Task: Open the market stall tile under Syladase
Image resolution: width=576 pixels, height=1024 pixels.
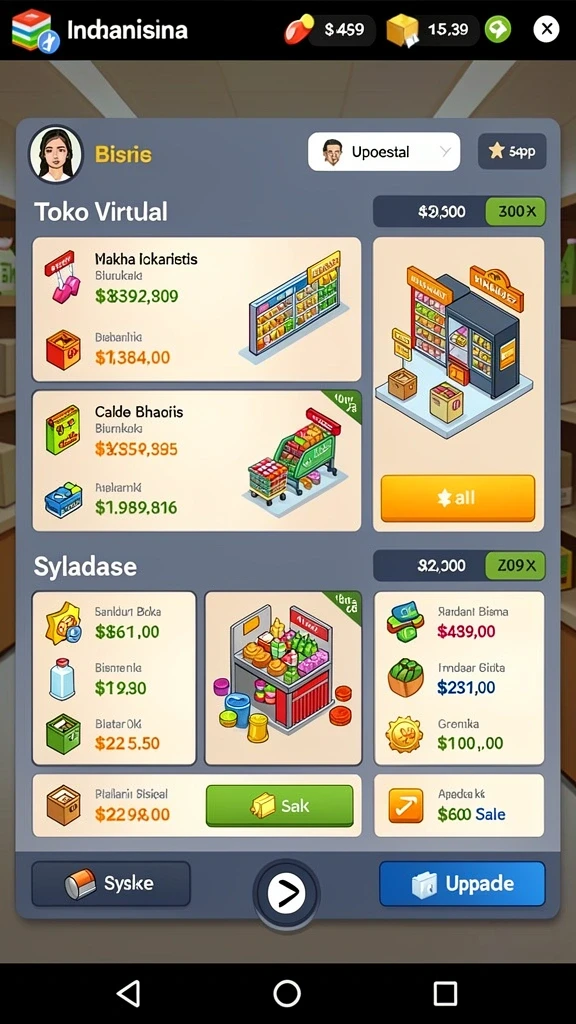Action: (x=283, y=678)
